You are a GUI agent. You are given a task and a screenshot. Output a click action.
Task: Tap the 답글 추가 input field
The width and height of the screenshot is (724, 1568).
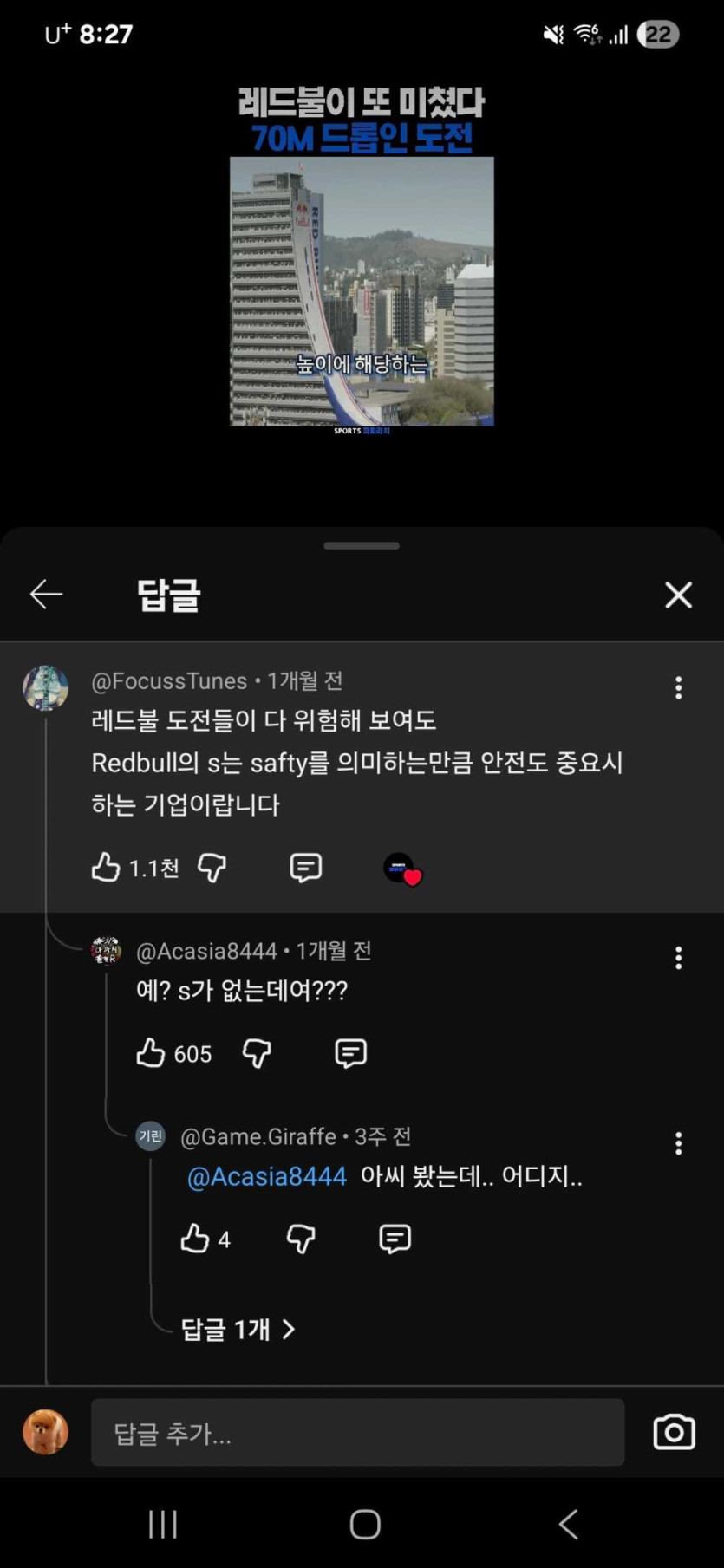[357, 1433]
